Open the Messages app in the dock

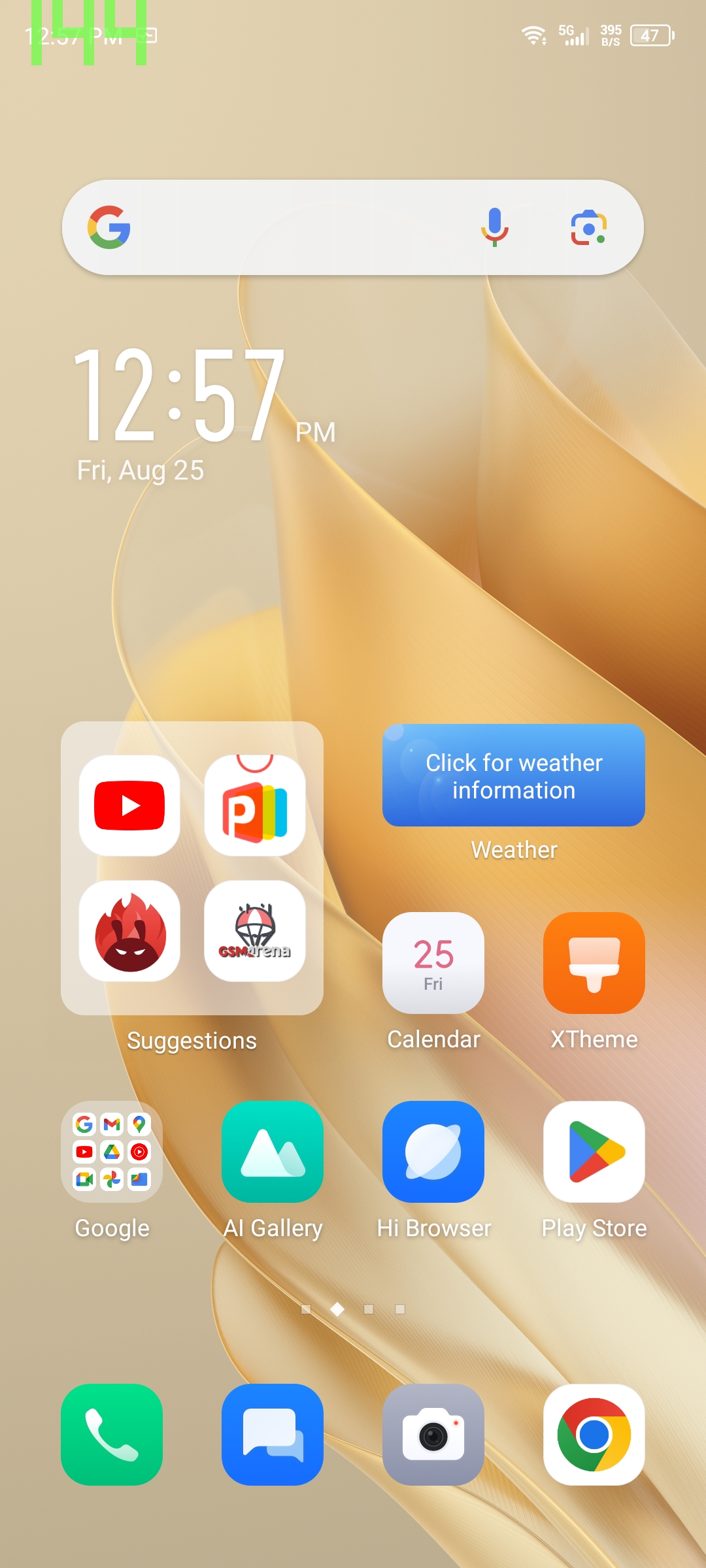coord(273,1435)
